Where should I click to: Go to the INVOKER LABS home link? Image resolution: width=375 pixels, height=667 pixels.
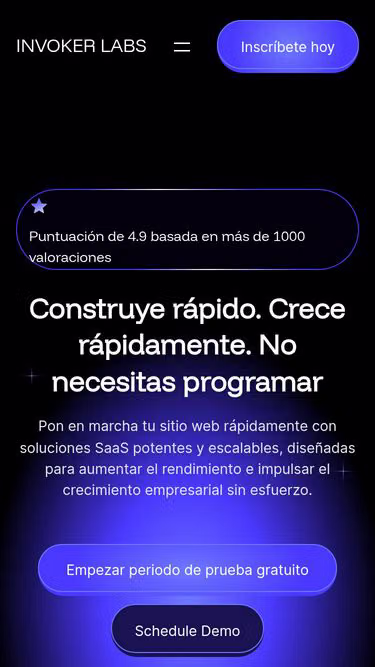coord(81,46)
